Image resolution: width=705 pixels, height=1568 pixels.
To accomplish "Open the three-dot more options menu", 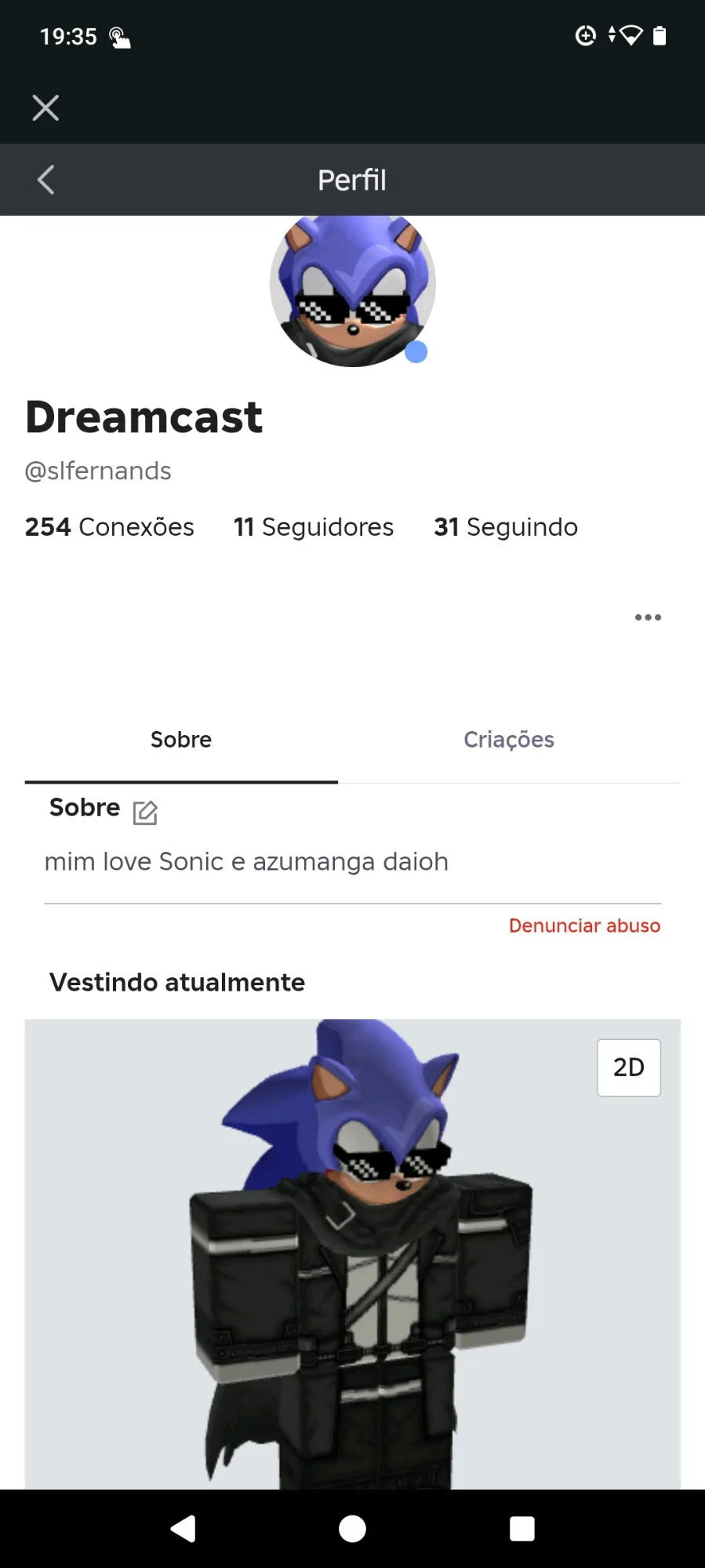I will [x=648, y=617].
